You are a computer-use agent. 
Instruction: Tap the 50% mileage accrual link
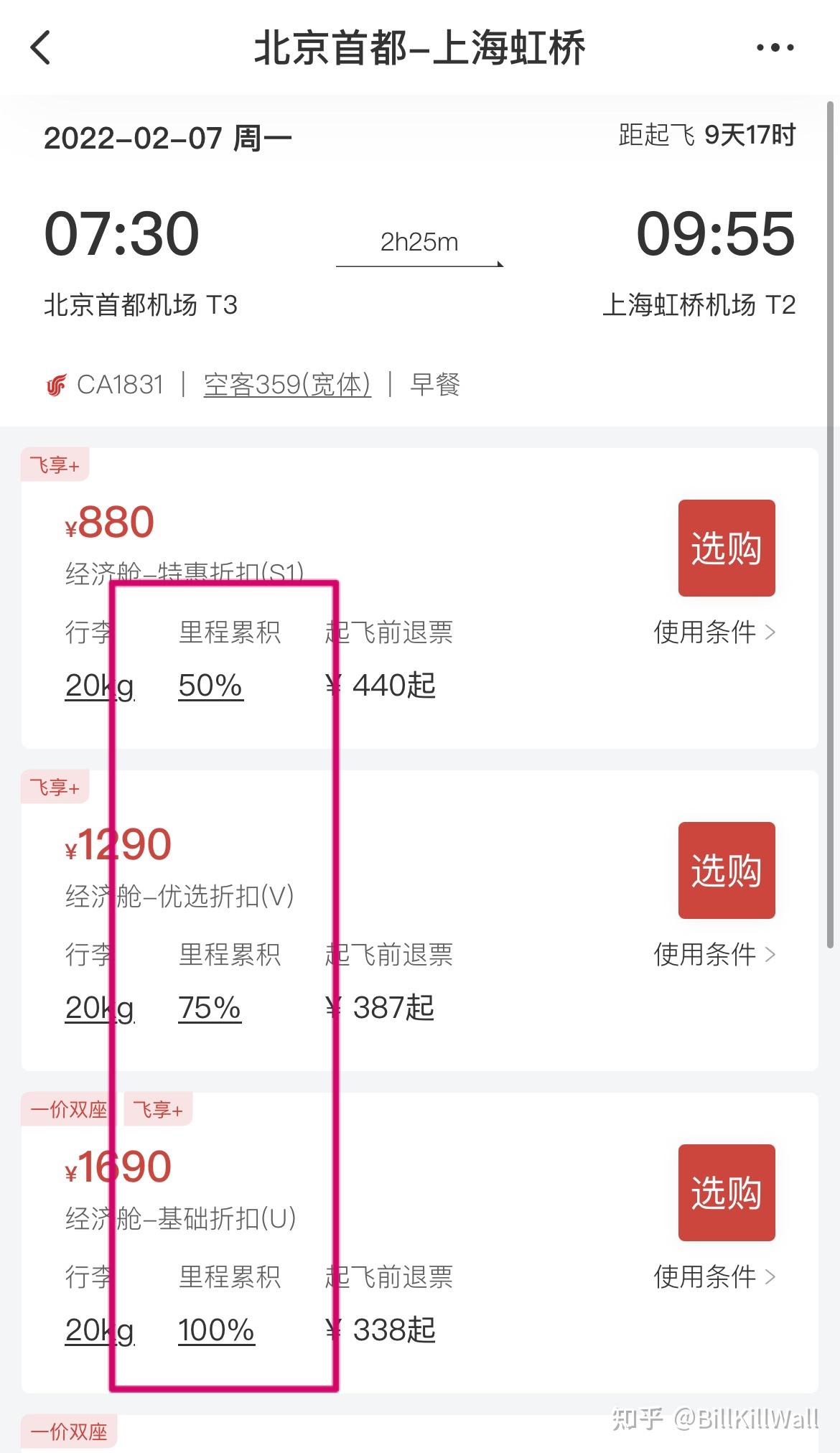click(x=209, y=686)
